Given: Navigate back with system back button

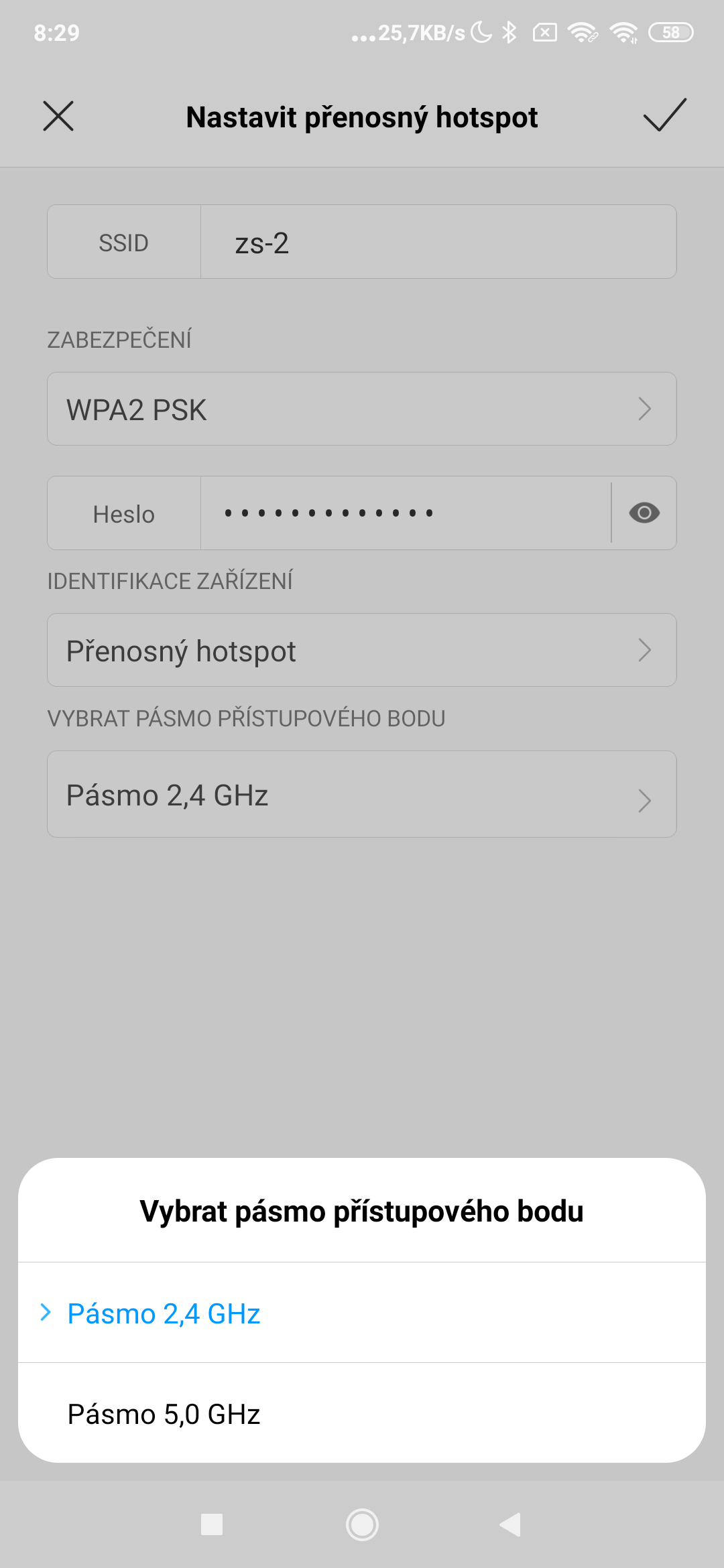Looking at the screenshot, I should tap(511, 1525).
